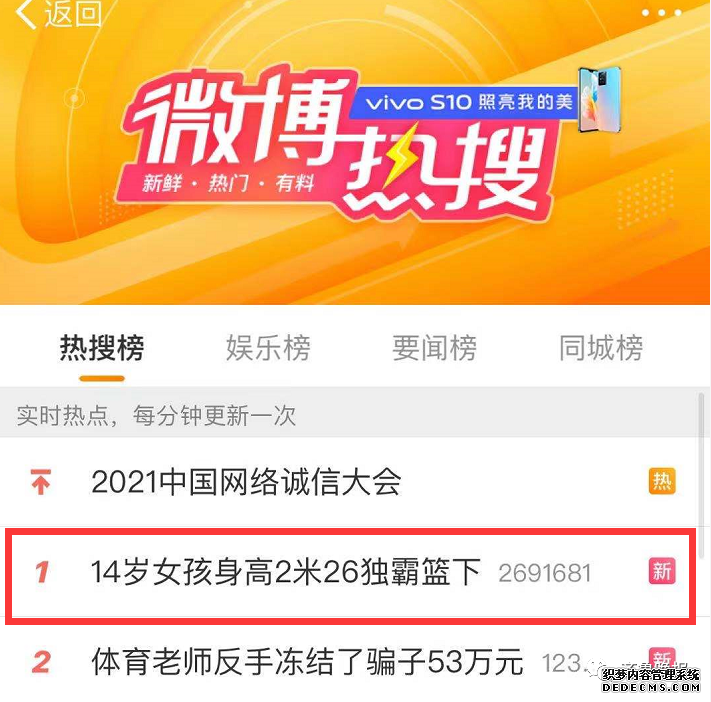Open the vivo S10 热搜 banner

pos(355,150)
